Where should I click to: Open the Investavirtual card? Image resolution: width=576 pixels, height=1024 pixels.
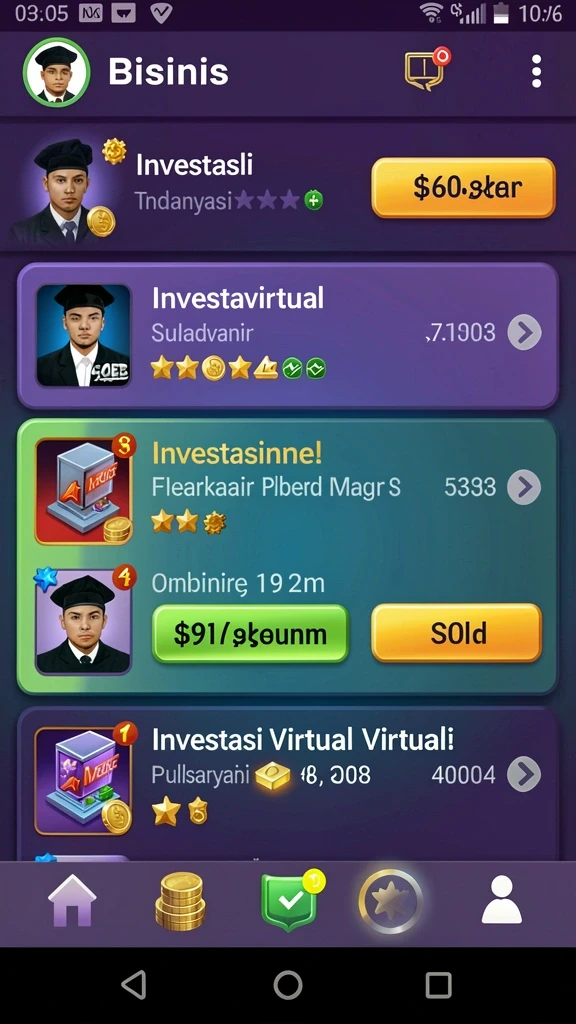288,336
